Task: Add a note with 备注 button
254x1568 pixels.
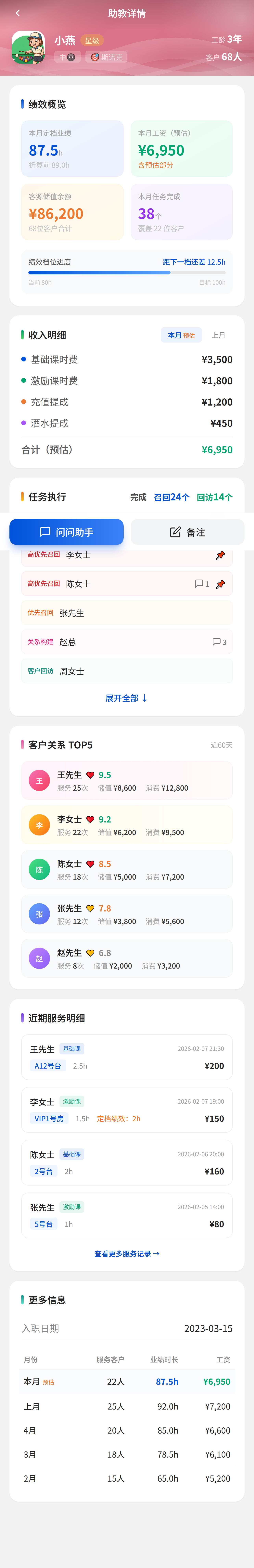Action: 188,532
